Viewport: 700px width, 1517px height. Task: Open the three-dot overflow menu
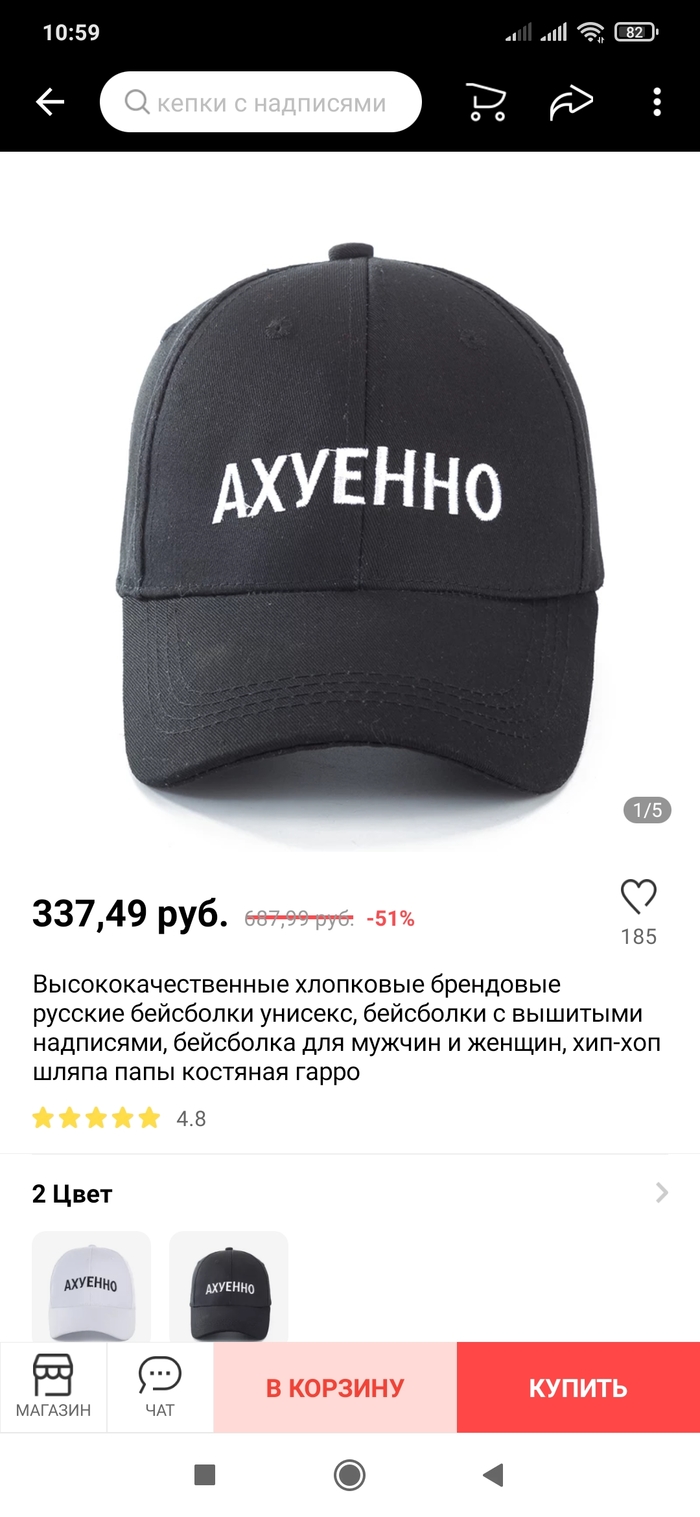[657, 102]
